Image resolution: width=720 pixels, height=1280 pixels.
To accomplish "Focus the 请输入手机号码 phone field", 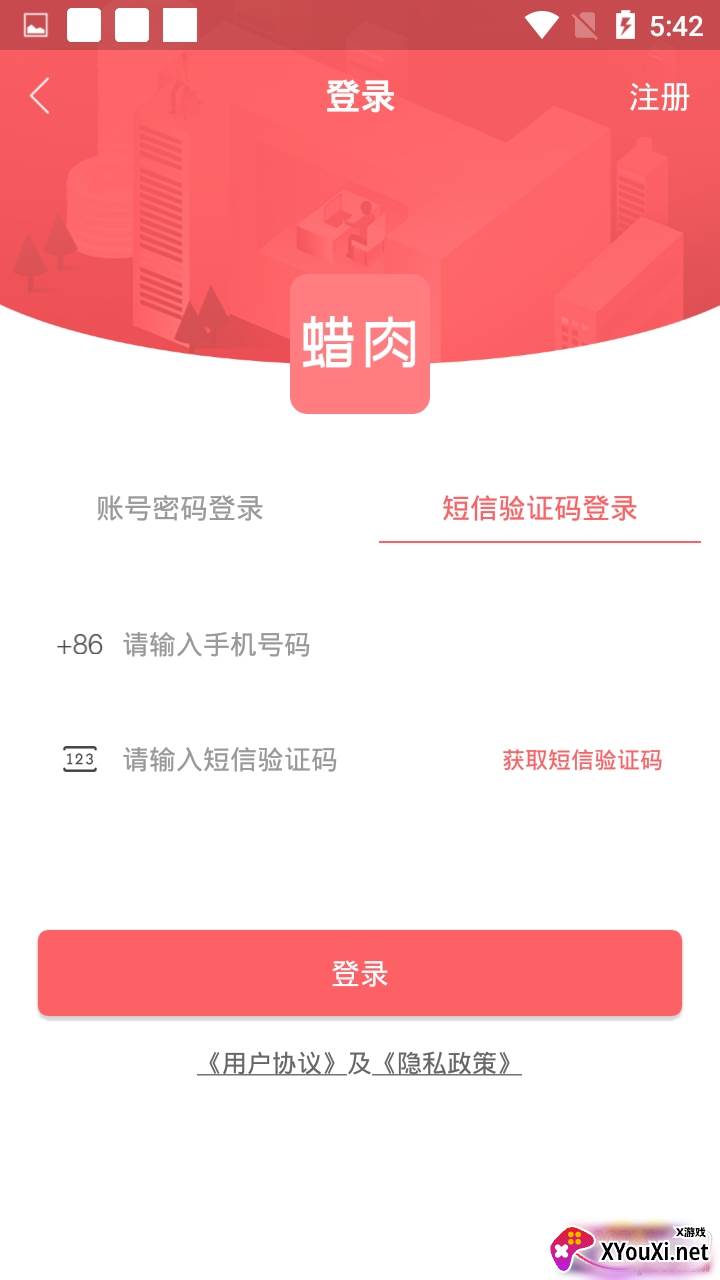I will tap(300, 645).
